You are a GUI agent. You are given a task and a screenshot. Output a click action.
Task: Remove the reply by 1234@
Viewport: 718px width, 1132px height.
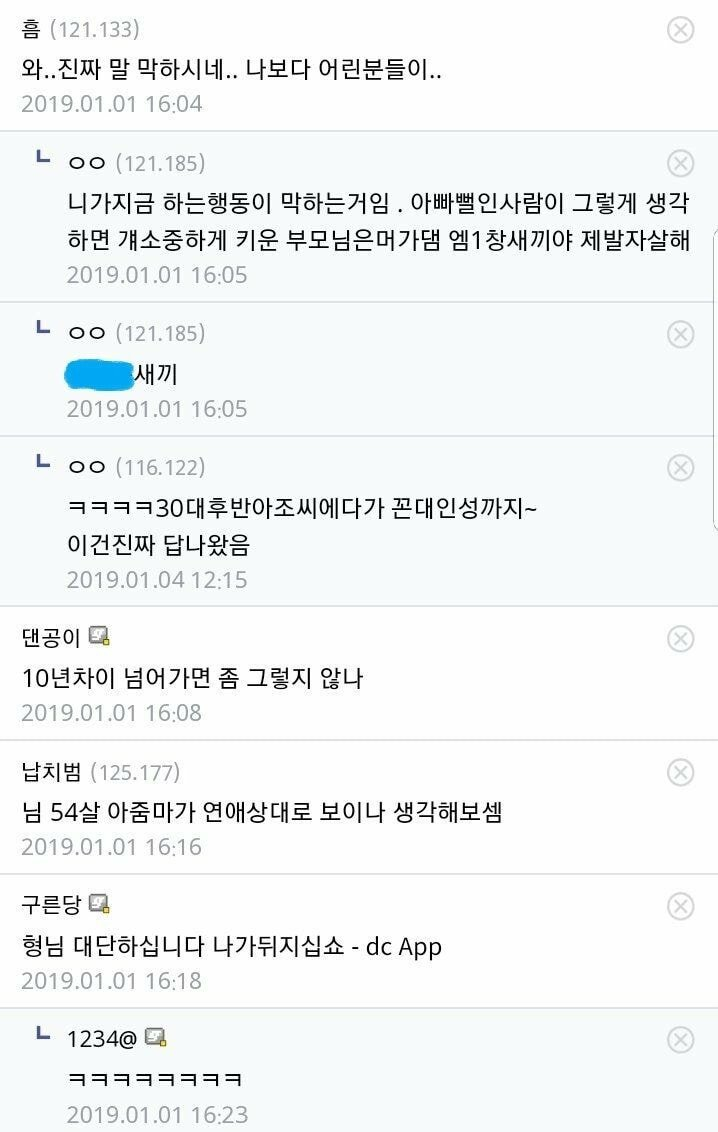[680, 1040]
